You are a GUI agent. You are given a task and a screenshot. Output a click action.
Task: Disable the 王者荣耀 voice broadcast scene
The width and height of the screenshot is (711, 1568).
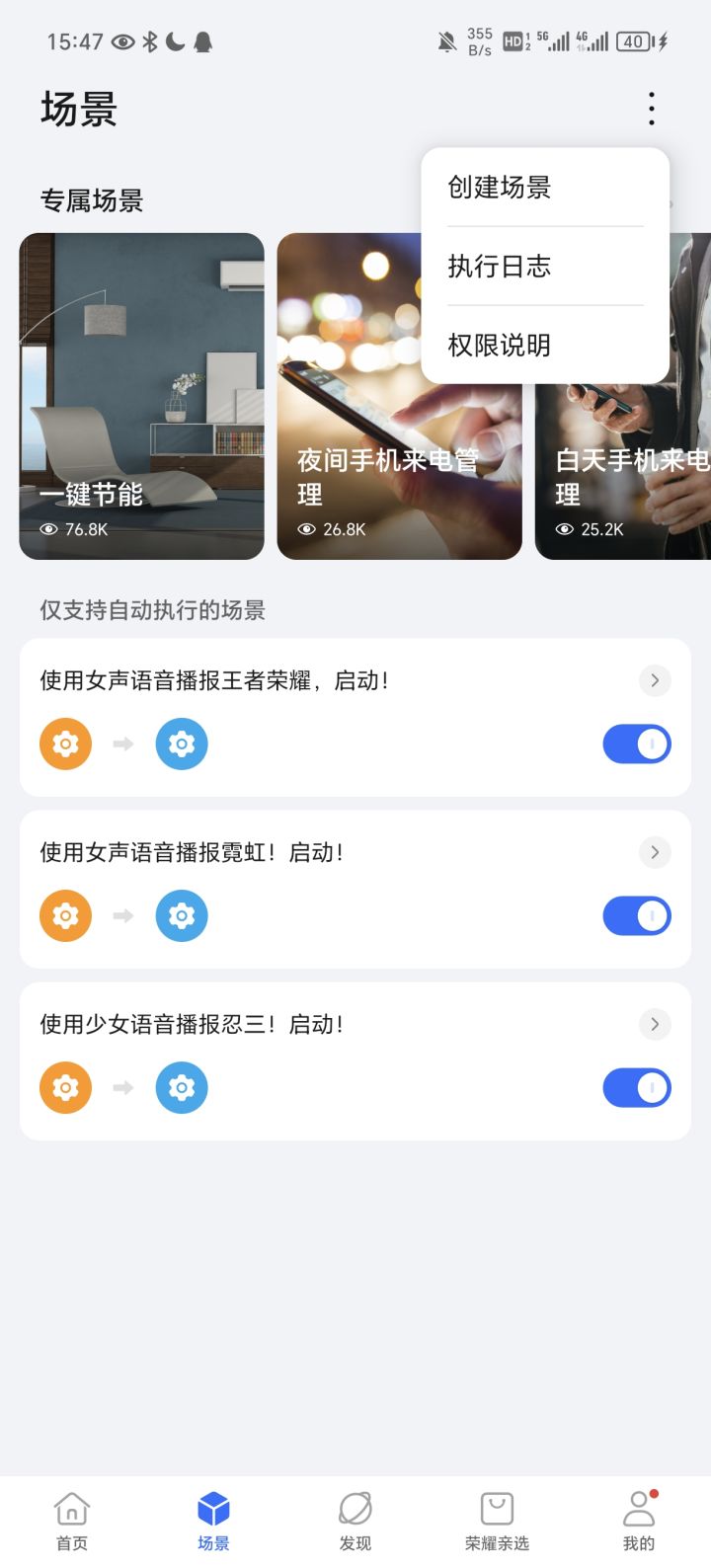636,744
